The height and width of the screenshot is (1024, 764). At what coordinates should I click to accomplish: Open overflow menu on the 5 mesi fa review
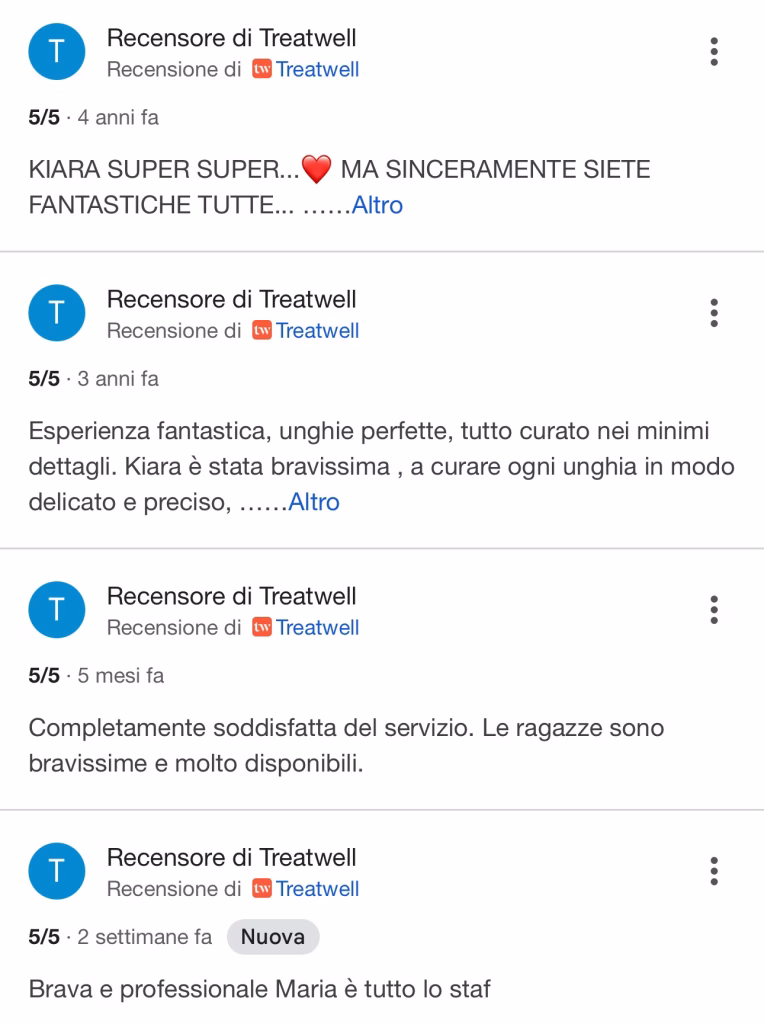point(713,610)
